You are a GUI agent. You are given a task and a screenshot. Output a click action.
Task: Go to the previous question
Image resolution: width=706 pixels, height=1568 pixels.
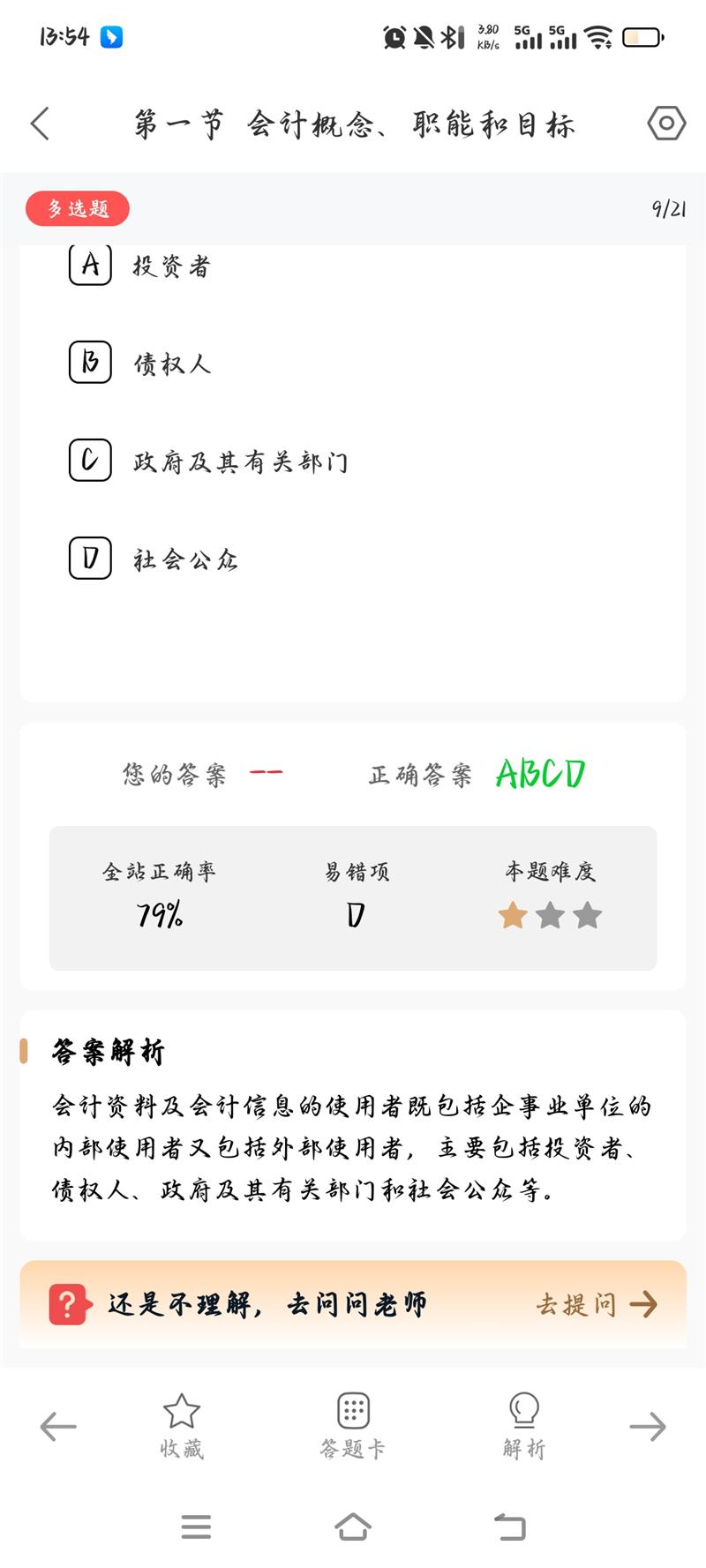(58, 1426)
